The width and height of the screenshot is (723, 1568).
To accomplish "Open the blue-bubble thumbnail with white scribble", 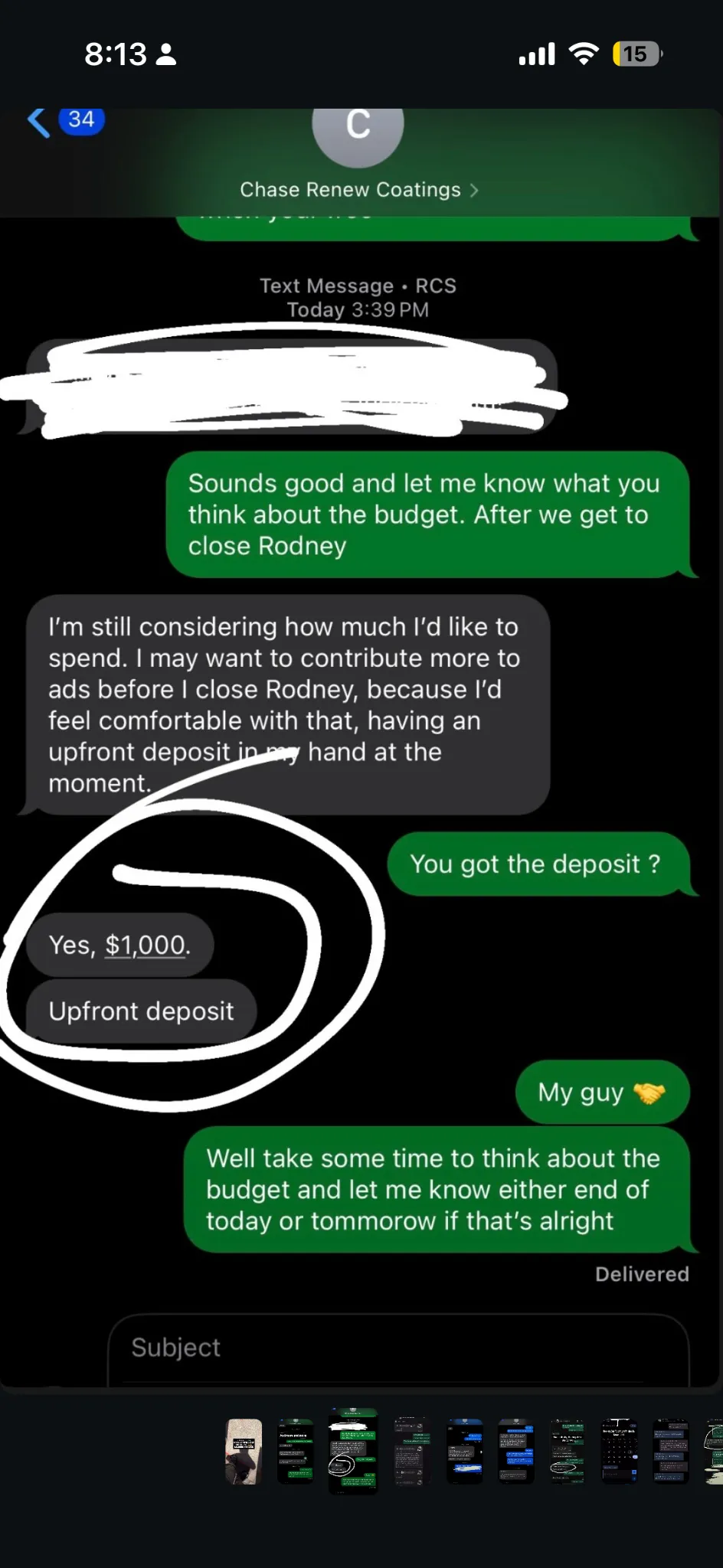I will click(465, 1452).
